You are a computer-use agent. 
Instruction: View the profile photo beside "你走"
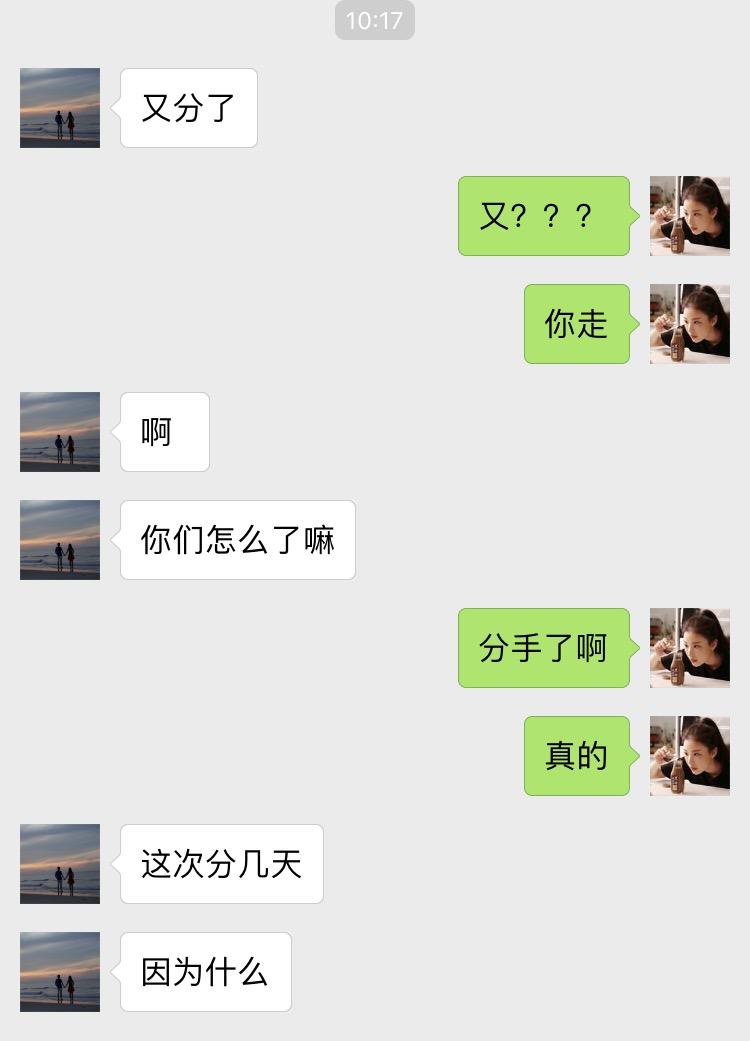tap(689, 324)
